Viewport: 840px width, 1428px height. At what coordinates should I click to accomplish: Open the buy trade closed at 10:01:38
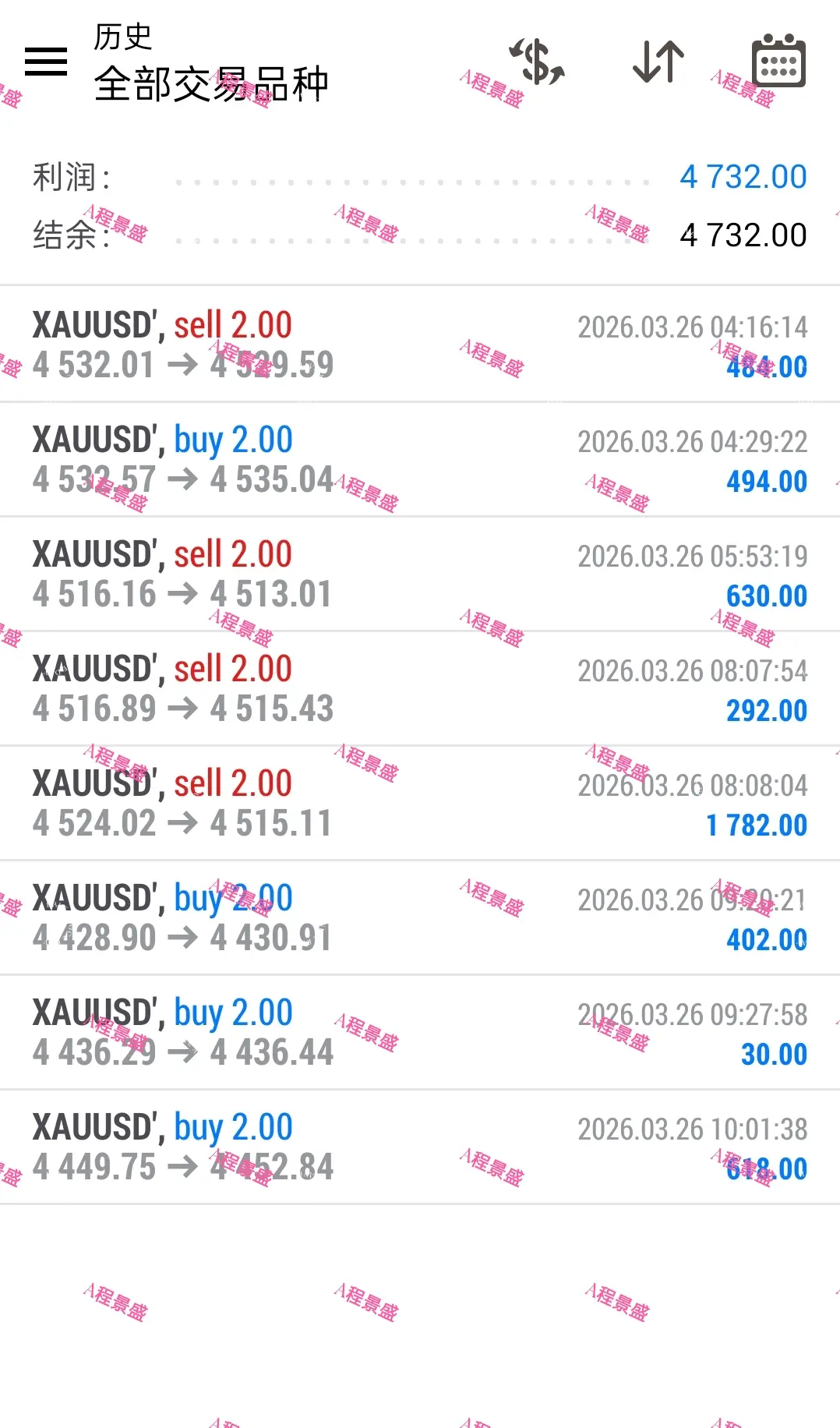point(419,1147)
